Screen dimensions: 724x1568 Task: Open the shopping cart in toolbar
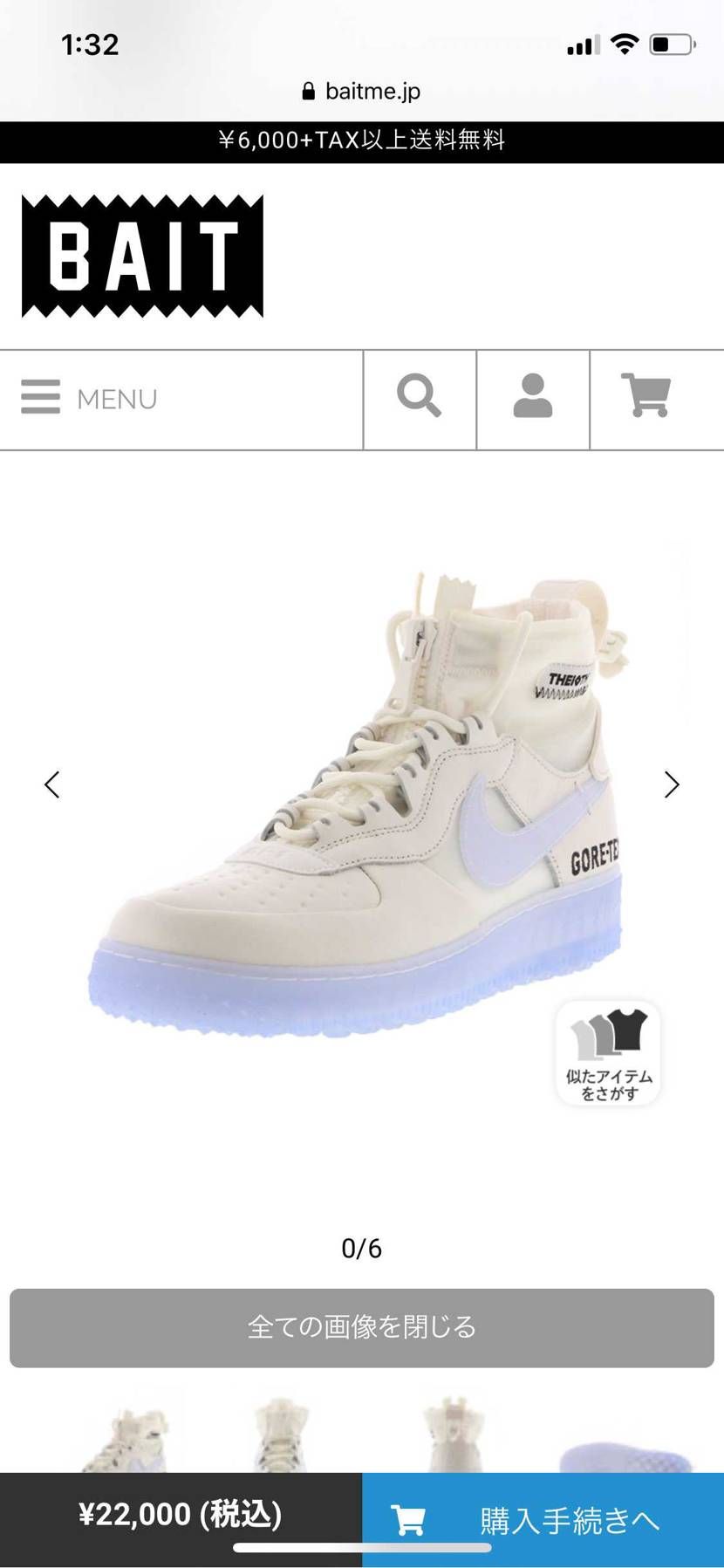coord(646,400)
